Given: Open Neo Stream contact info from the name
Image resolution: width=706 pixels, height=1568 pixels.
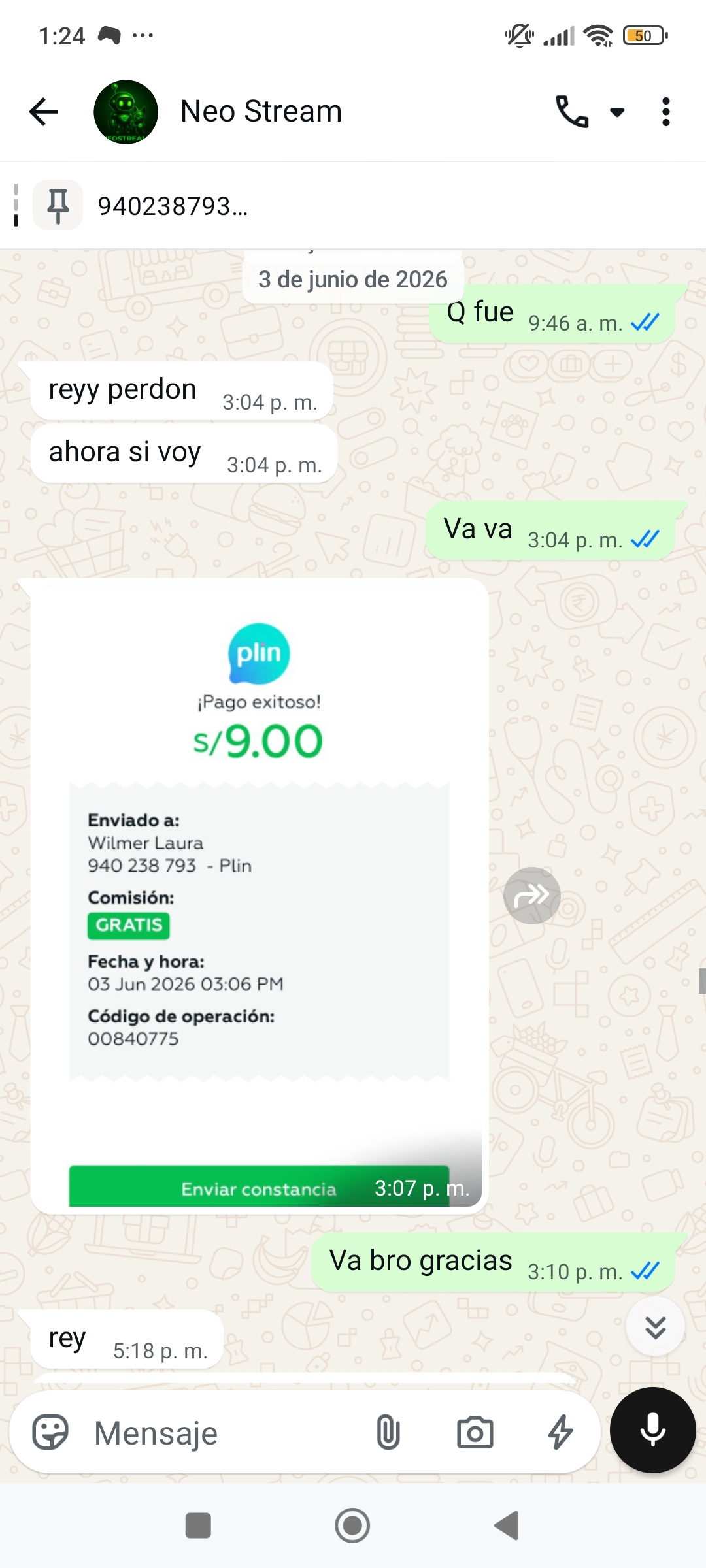Looking at the screenshot, I should pos(261,111).
